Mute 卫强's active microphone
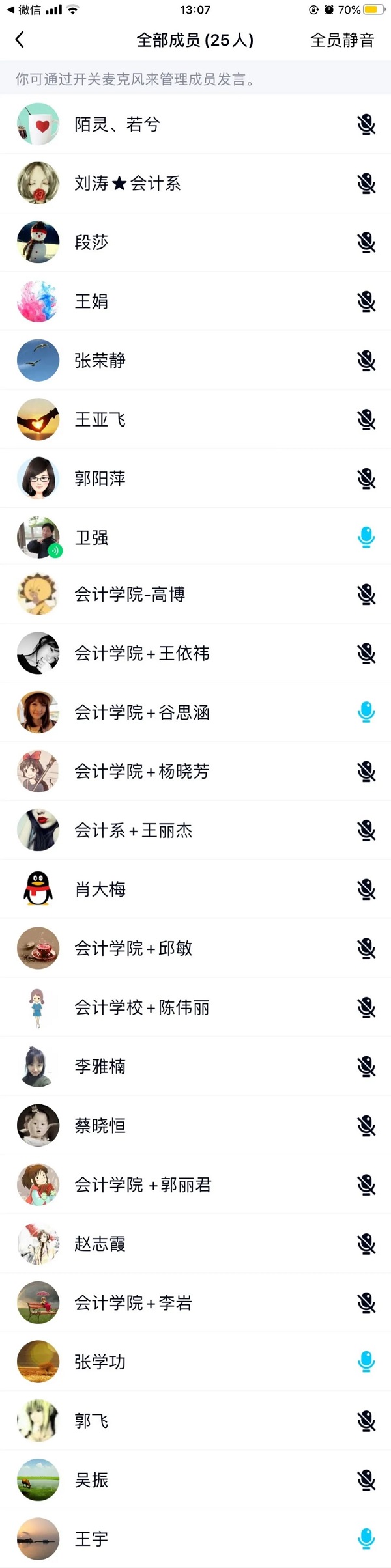 tap(366, 537)
